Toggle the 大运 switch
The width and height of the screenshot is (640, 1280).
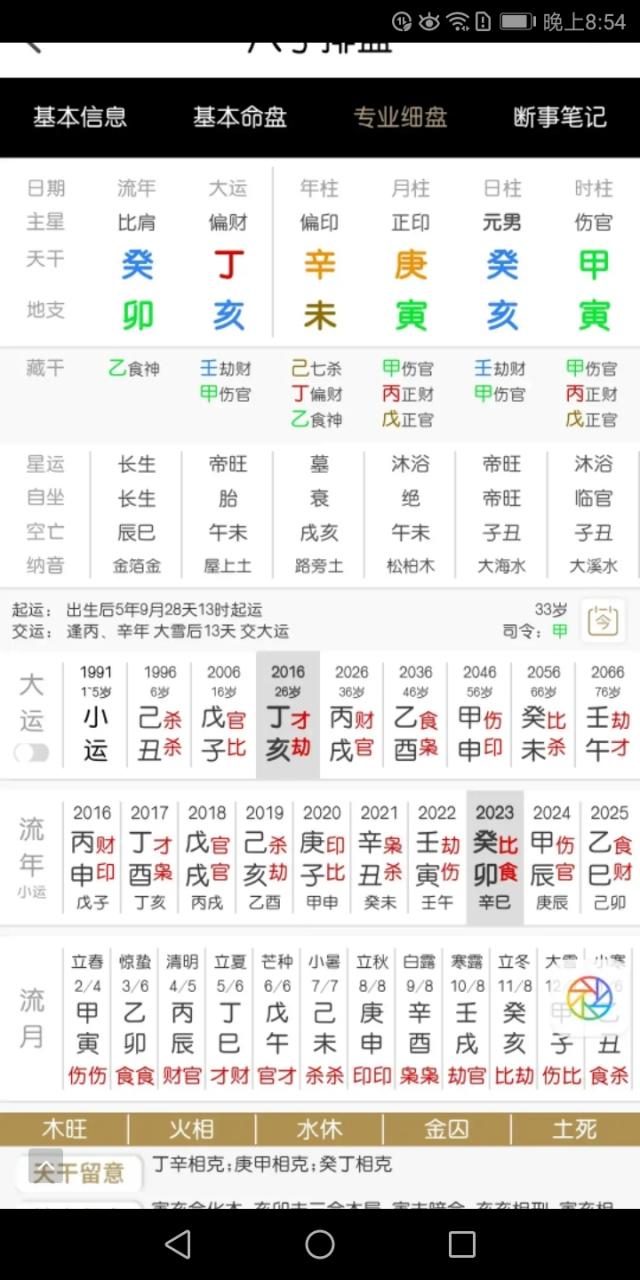coord(32,753)
